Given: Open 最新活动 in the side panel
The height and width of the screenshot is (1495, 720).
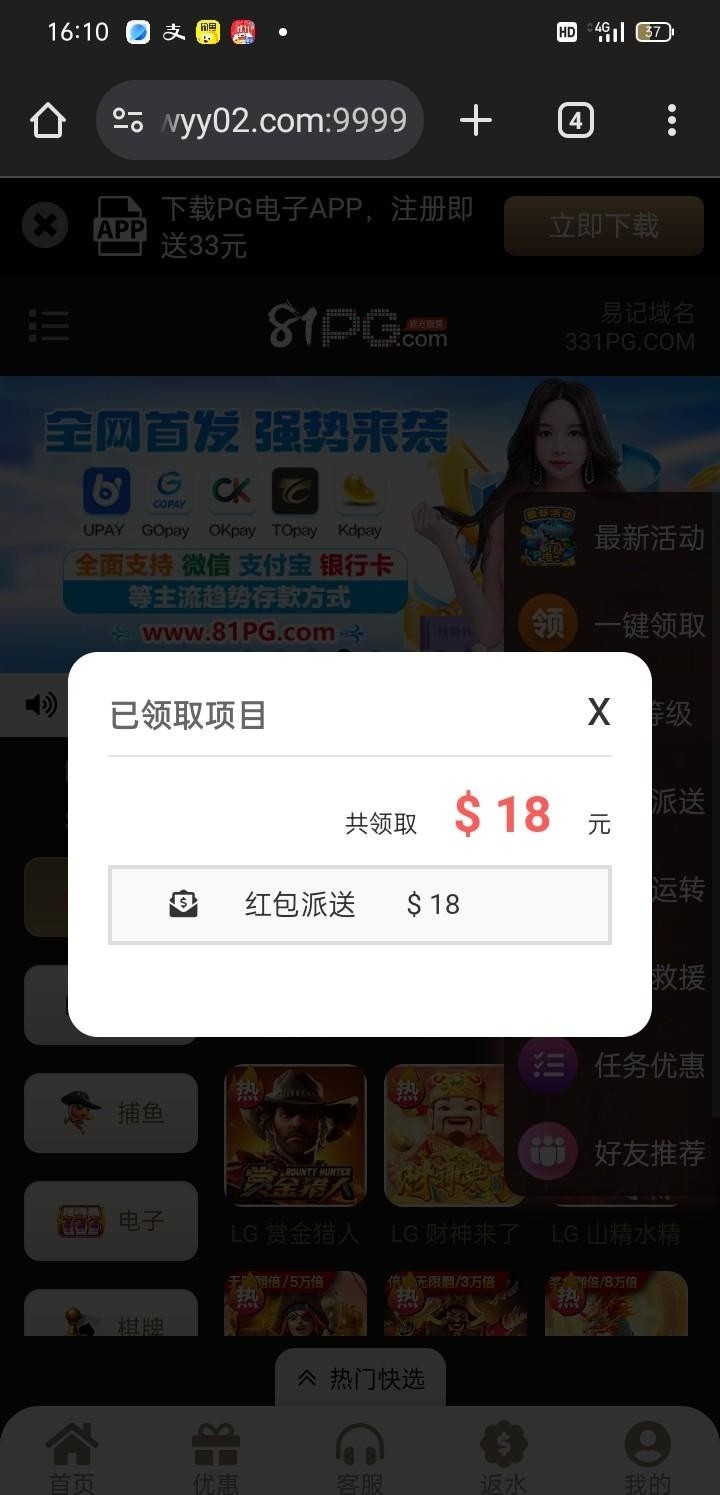Looking at the screenshot, I should (x=612, y=538).
